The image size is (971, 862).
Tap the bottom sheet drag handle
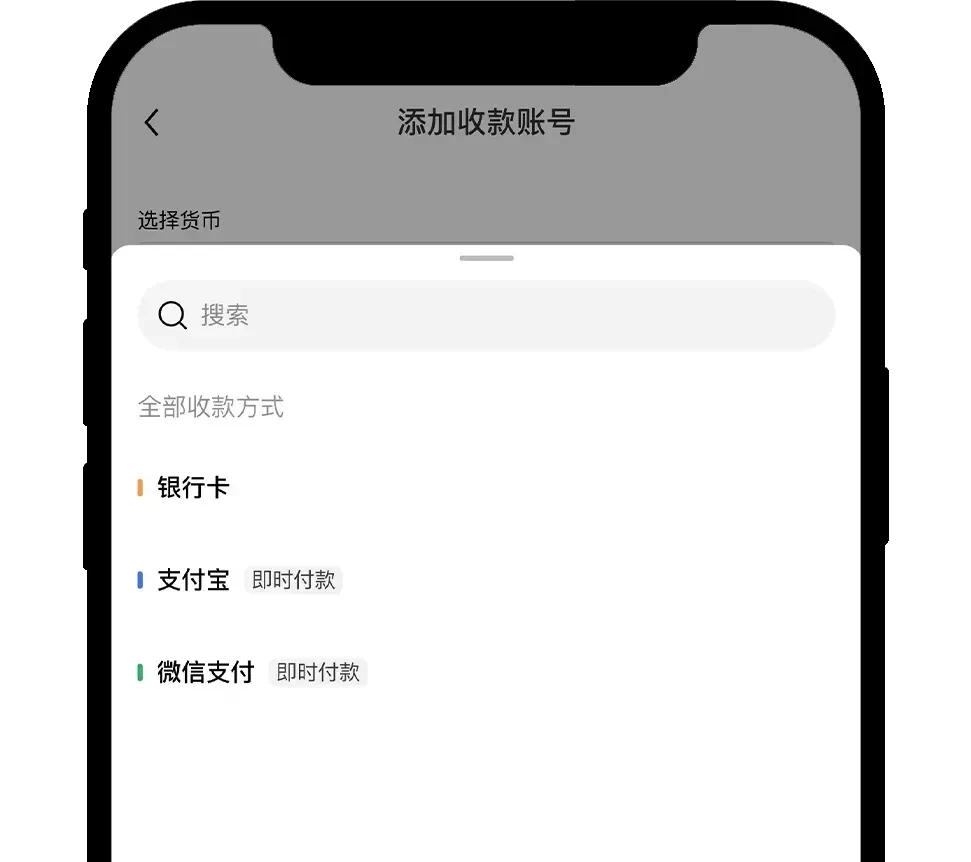(486, 259)
